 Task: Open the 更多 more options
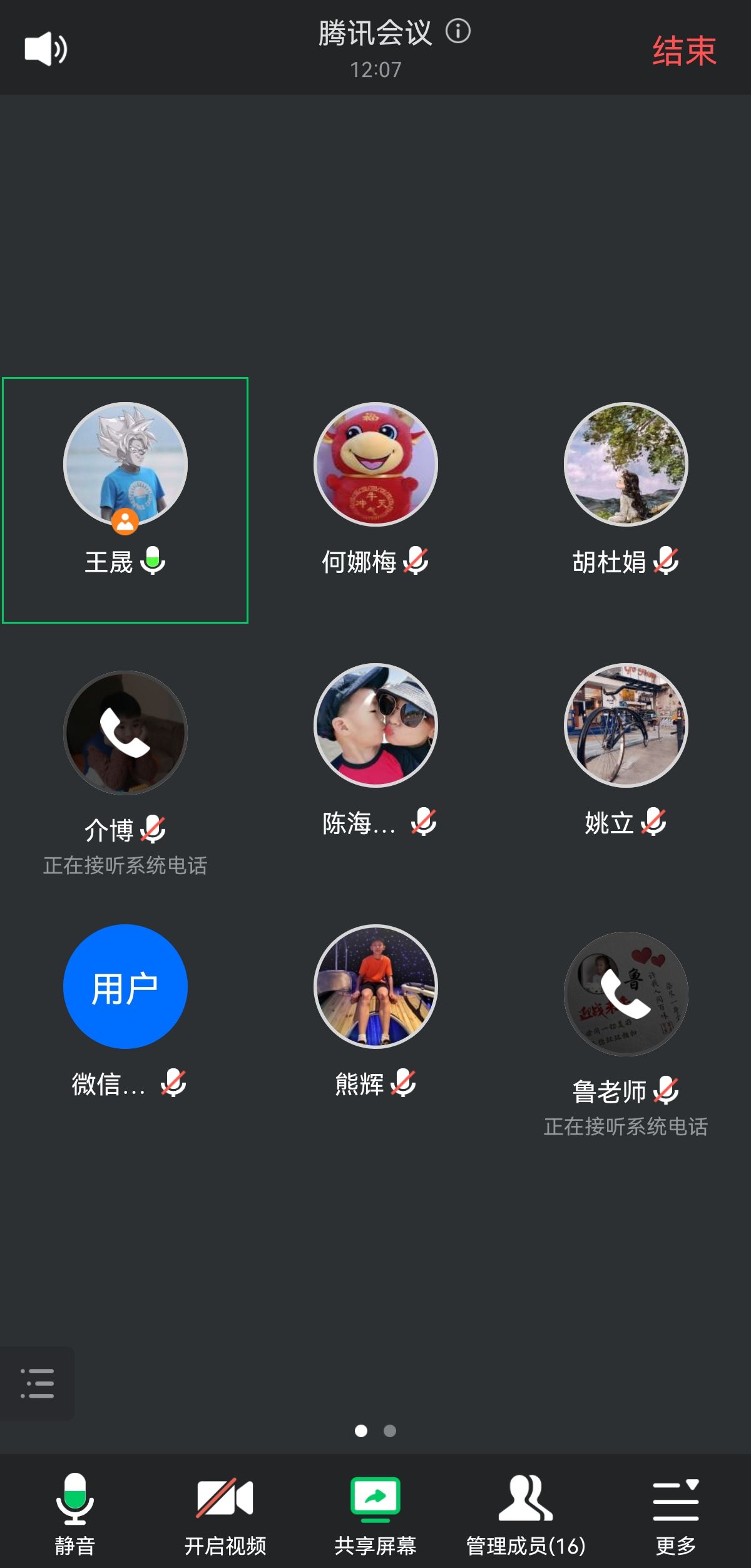[x=676, y=1512]
